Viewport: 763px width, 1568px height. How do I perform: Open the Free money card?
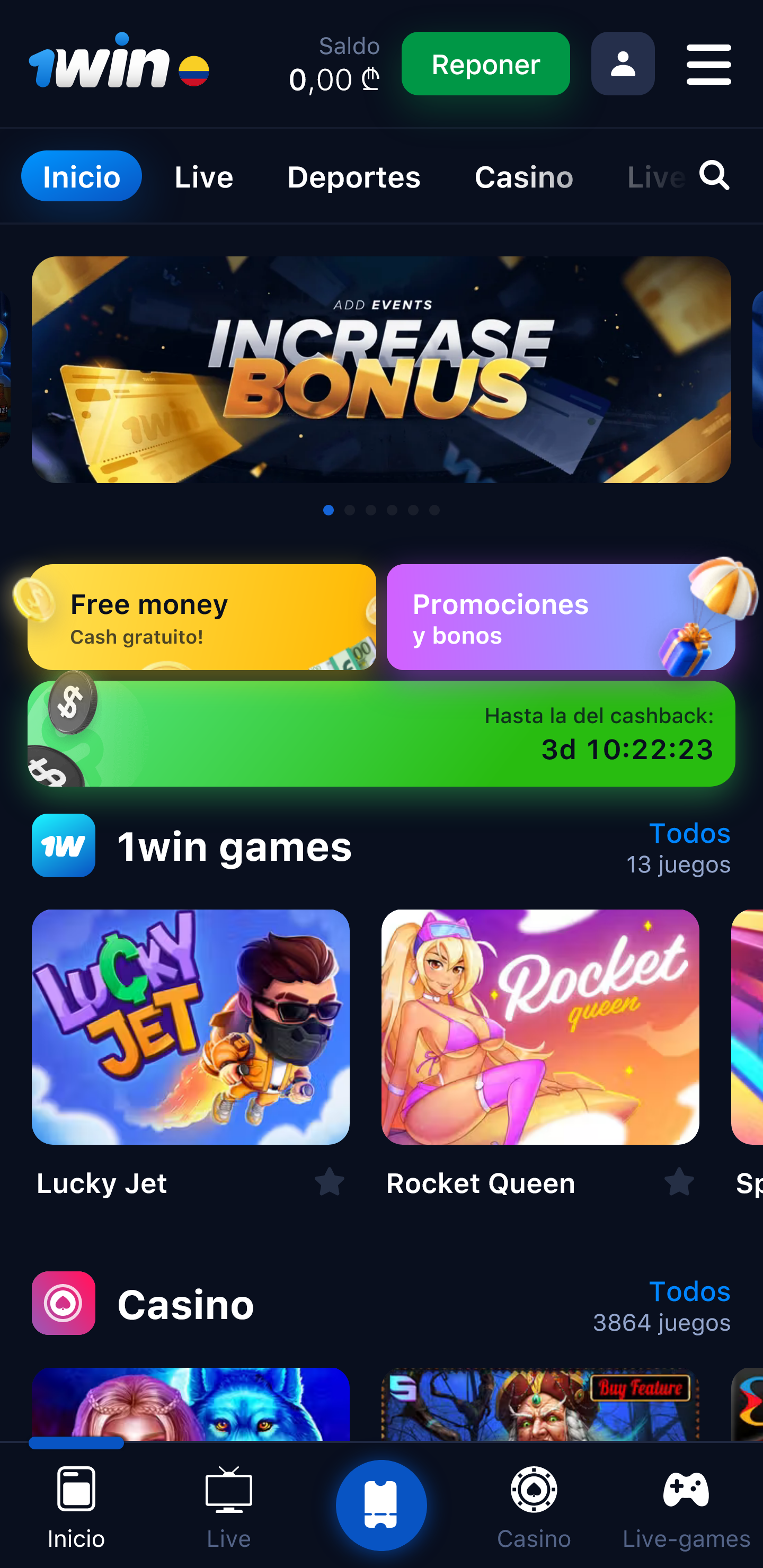(x=201, y=617)
